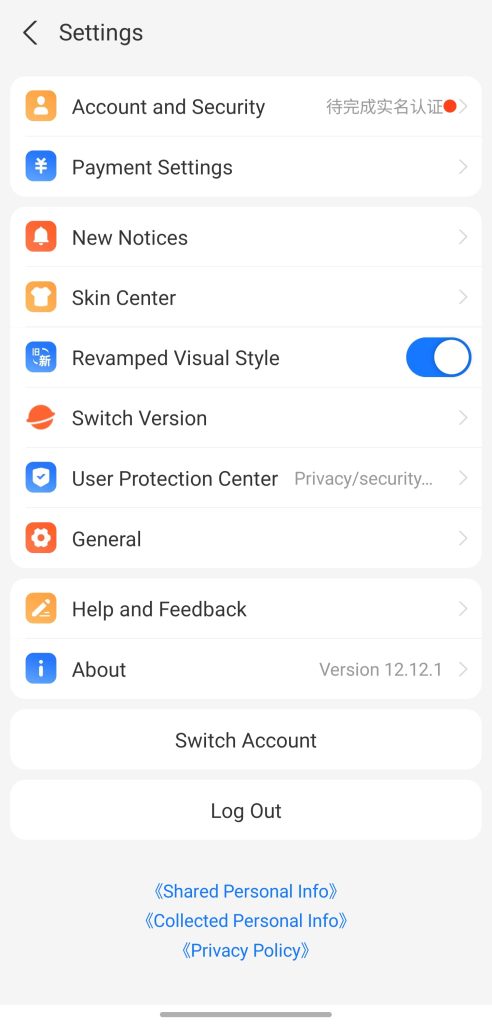Image resolution: width=492 pixels, height=1024 pixels.
Task: Open Account and Security
Action: (246, 106)
